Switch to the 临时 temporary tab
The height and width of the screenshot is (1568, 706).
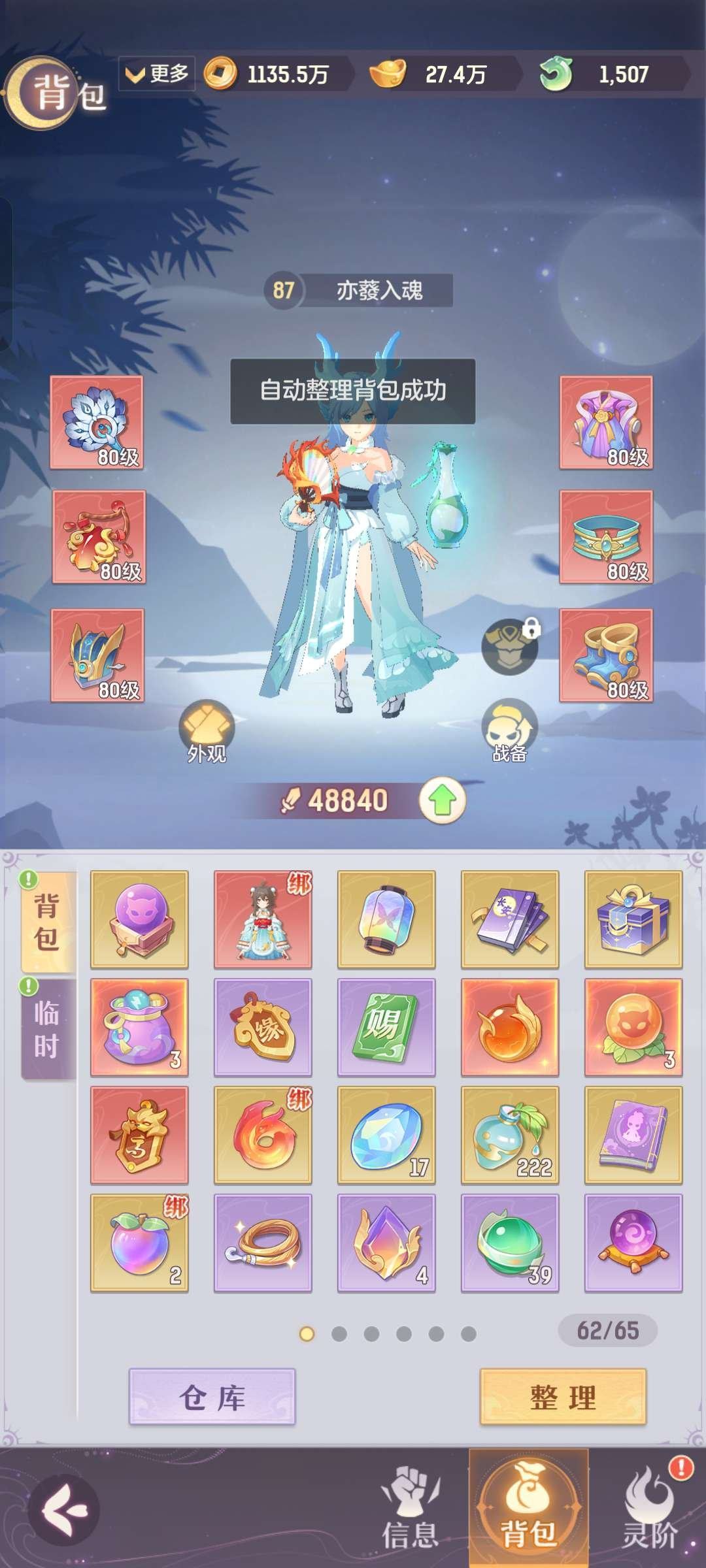point(48,1029)
